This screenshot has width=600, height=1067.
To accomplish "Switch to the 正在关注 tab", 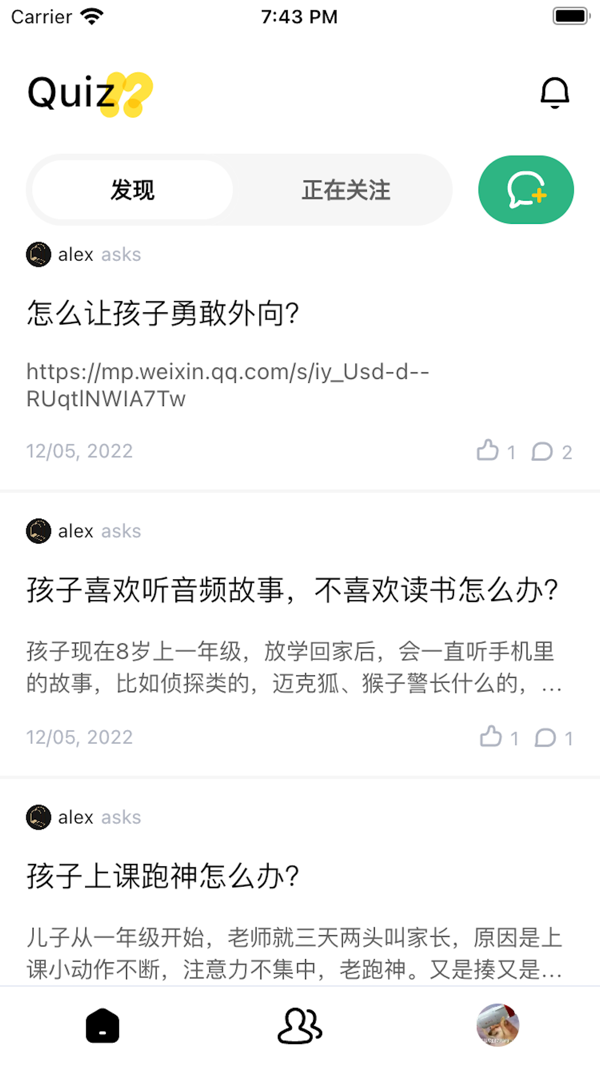I will coord(345,190).
